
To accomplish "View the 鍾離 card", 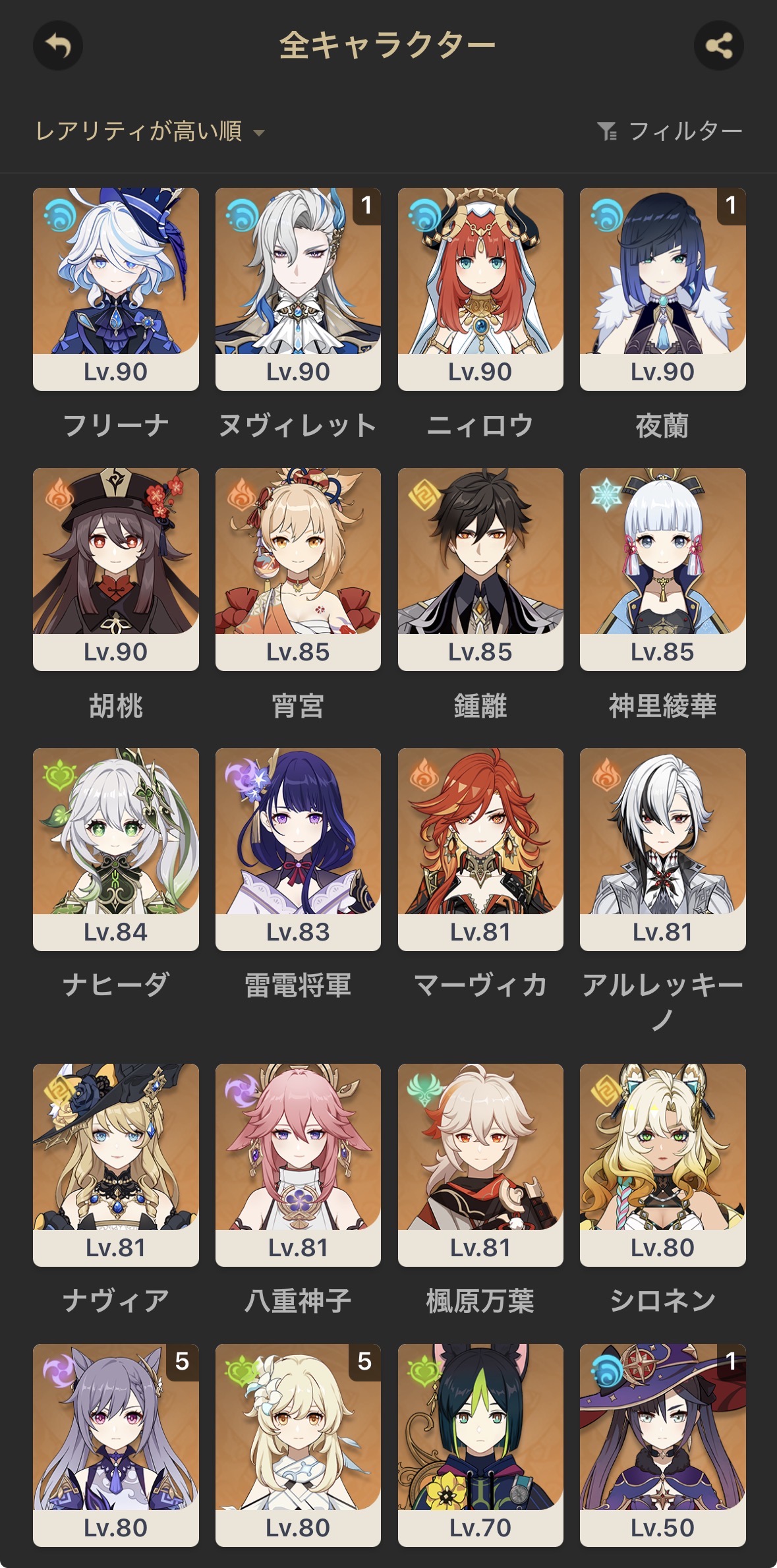I will pos(480,569).
